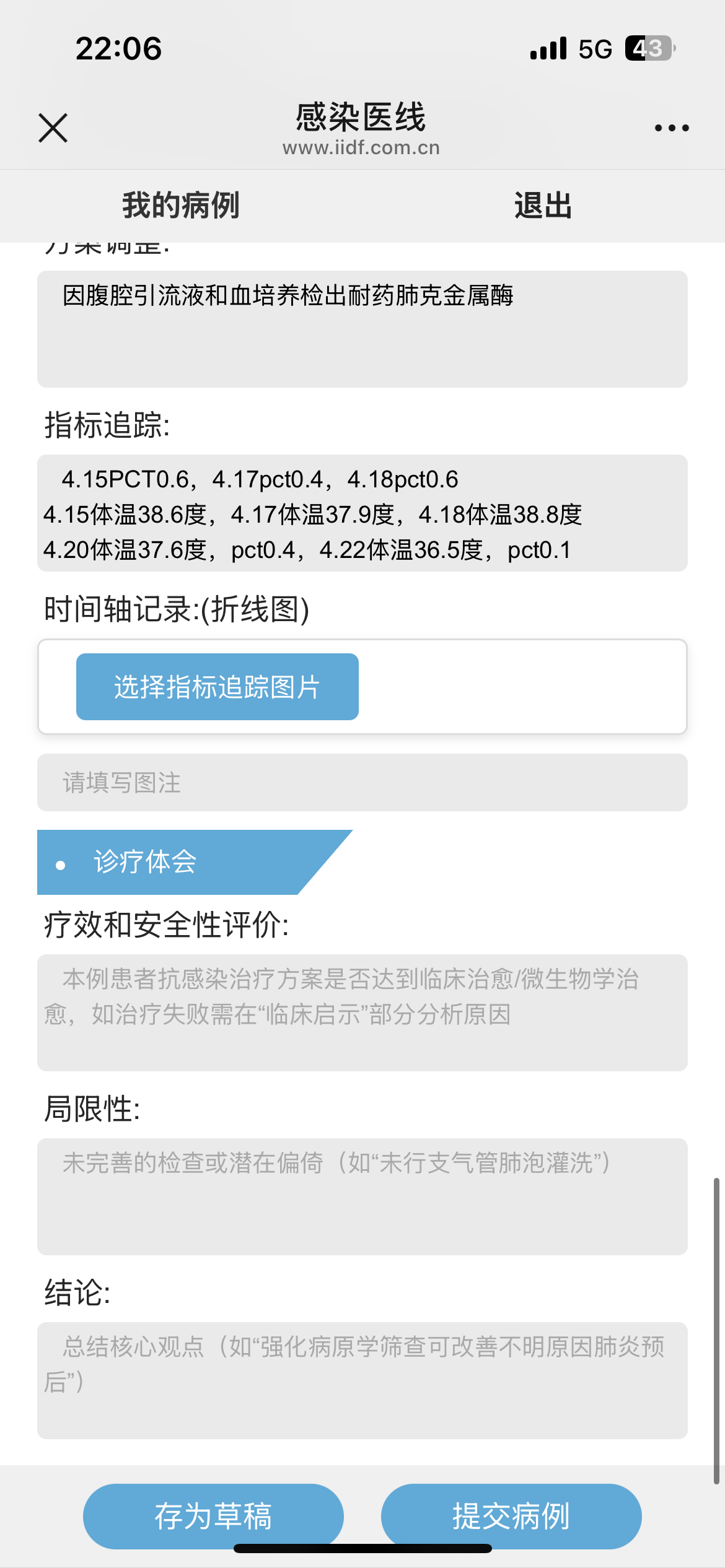Open the three-dot more options menu
The image size is (725, 1568).
[x=672, y=128]
